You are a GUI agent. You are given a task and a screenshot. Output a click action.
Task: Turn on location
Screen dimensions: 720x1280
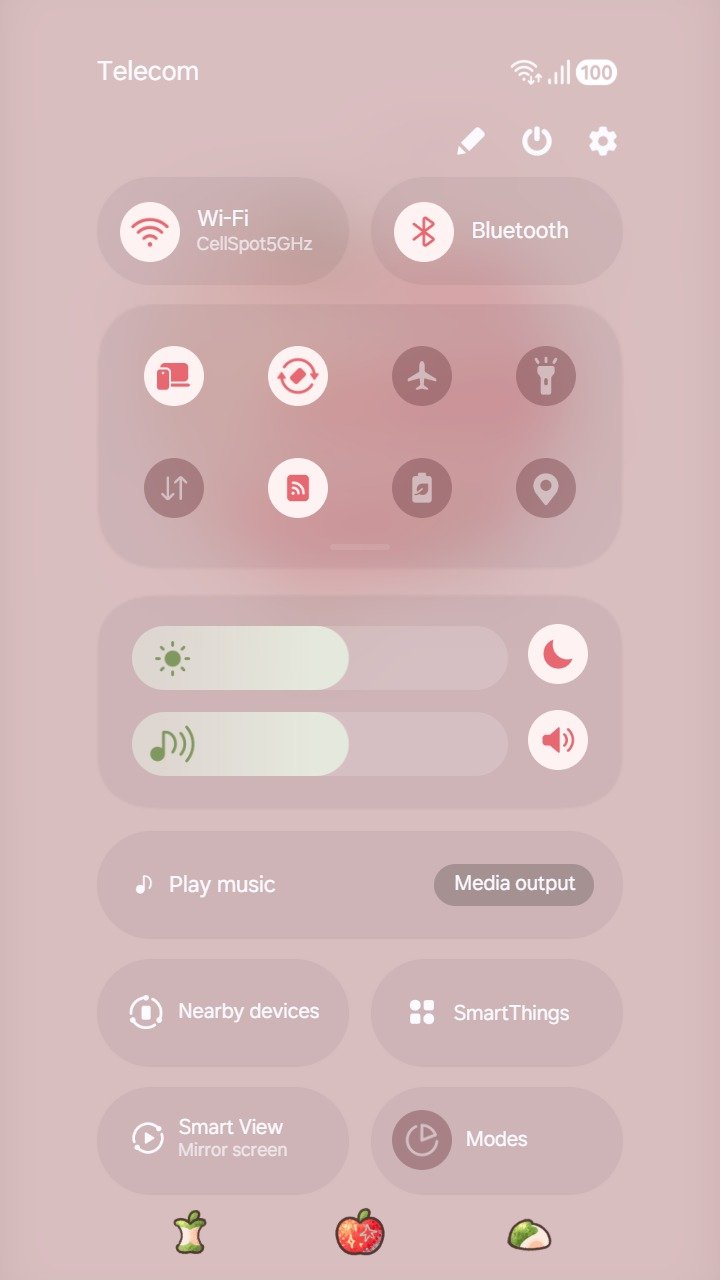546,488
